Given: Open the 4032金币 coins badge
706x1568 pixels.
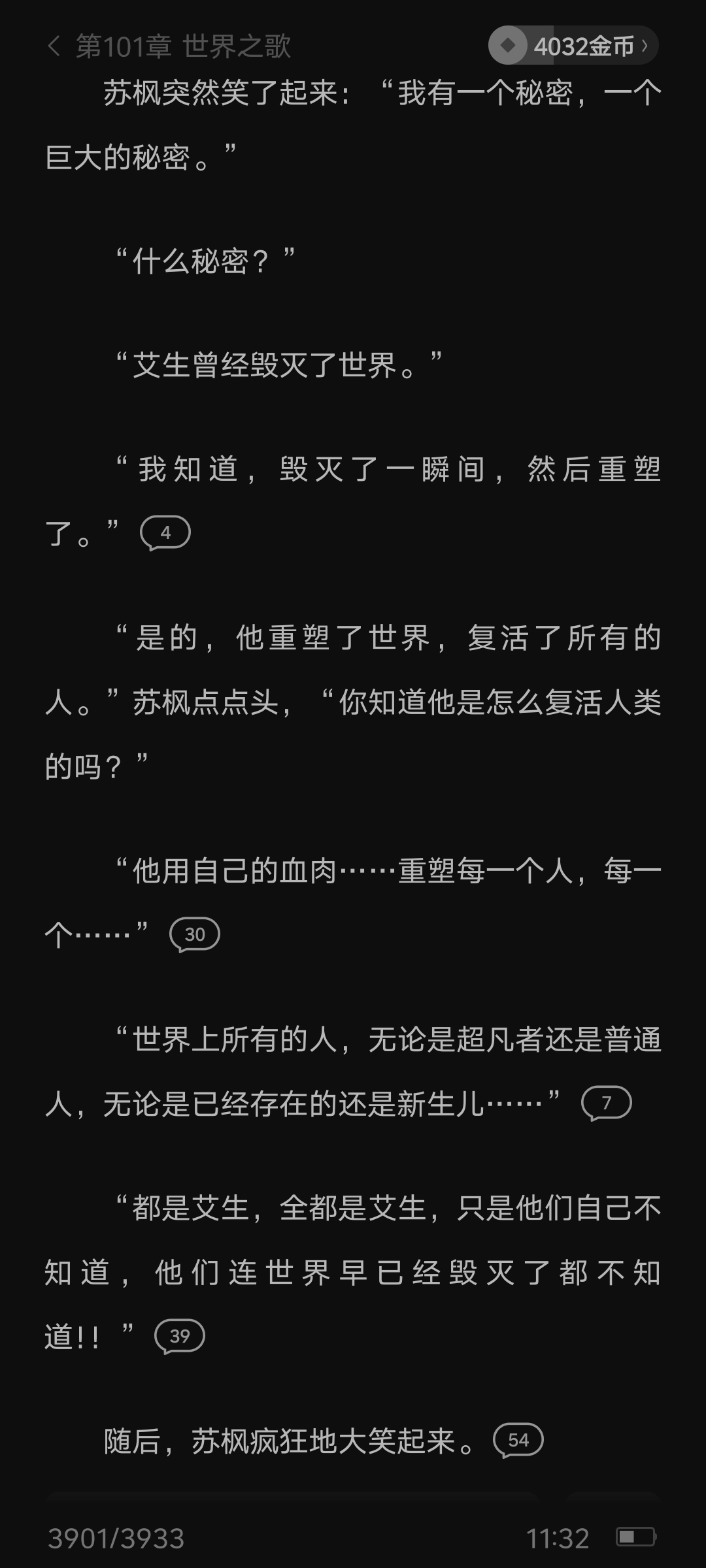Looking at the screenshot, I should (x=573, y=46).
